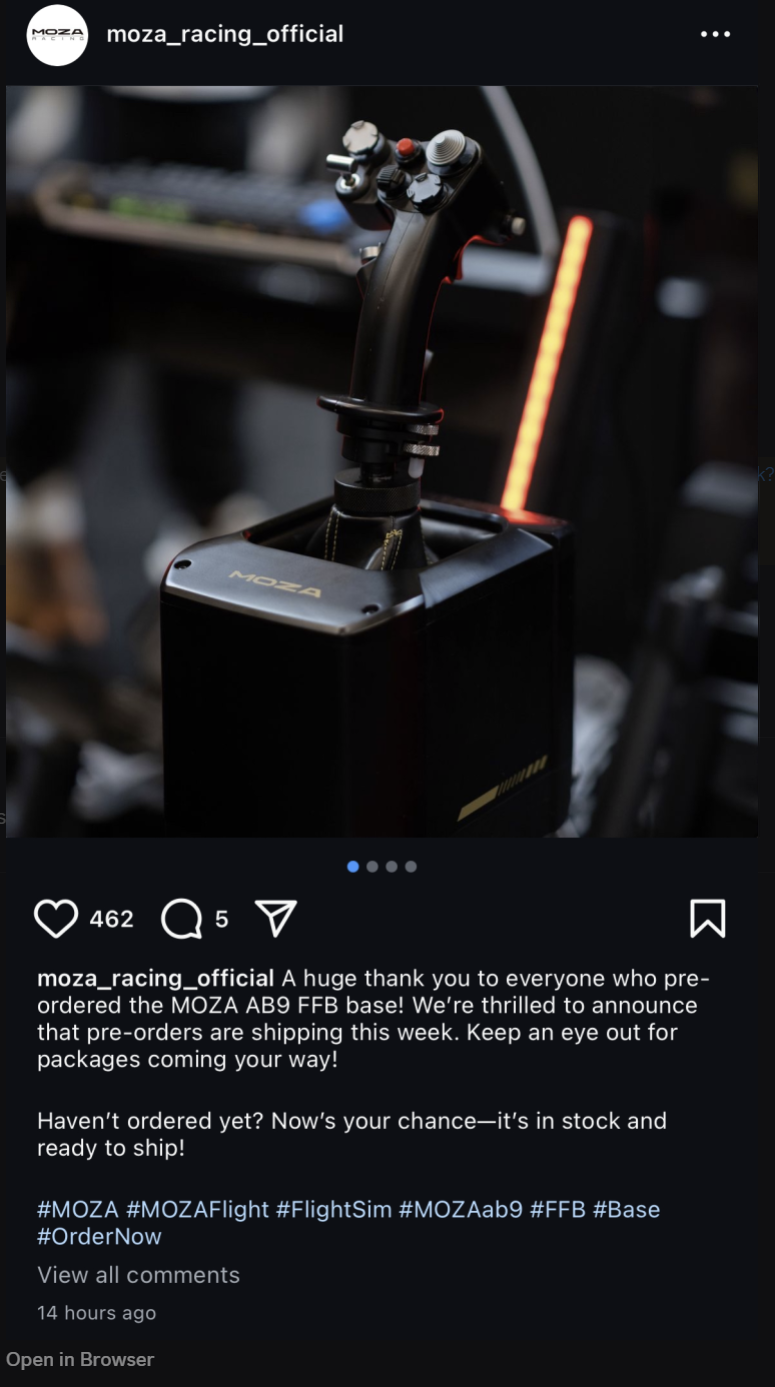Image resolution: width=775 pixels, height=1387 pixels.
Task: Like this post with the heart icon
Action: 56,918
